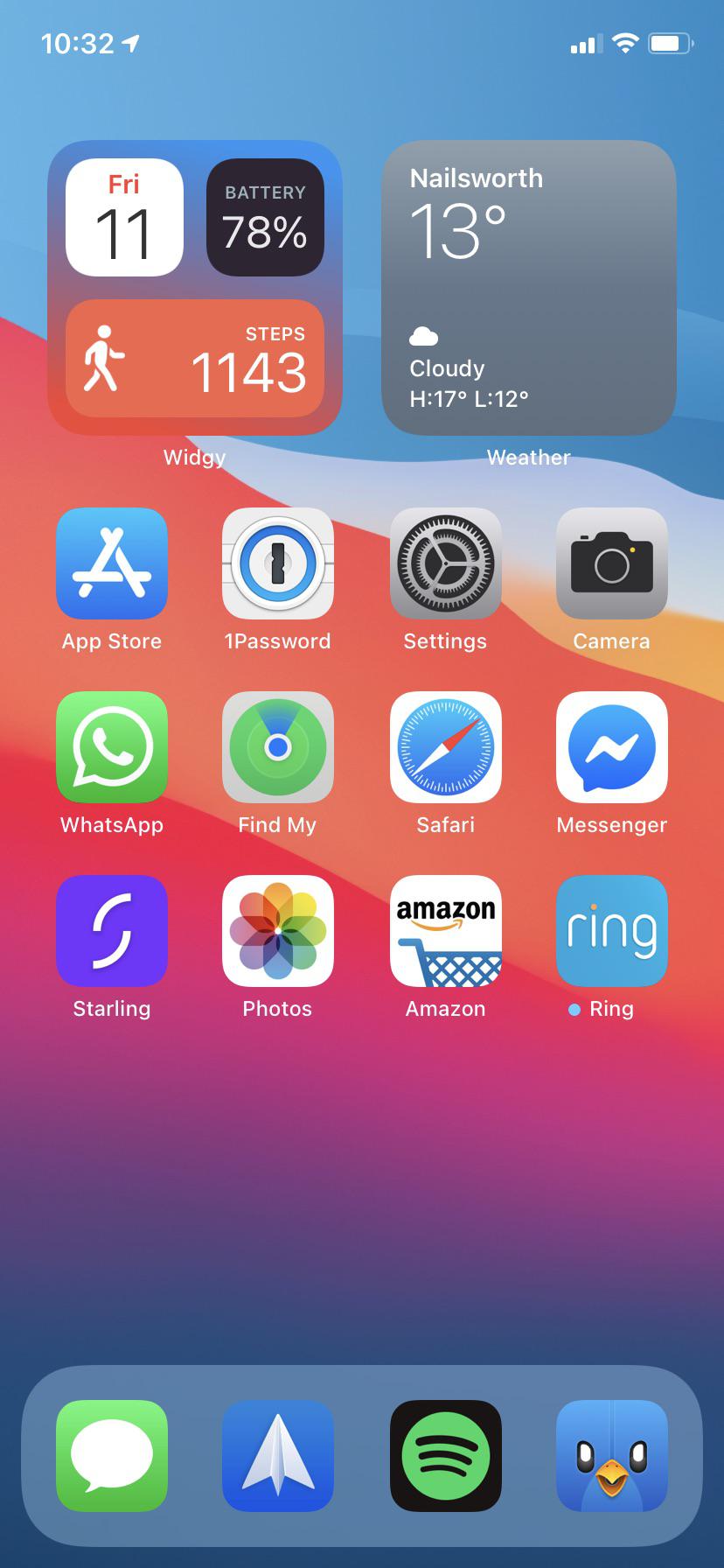This screenshot has width=724, height=1568.
Task: Tap the Fri 11 calendar tile
Action: point(124,215)
